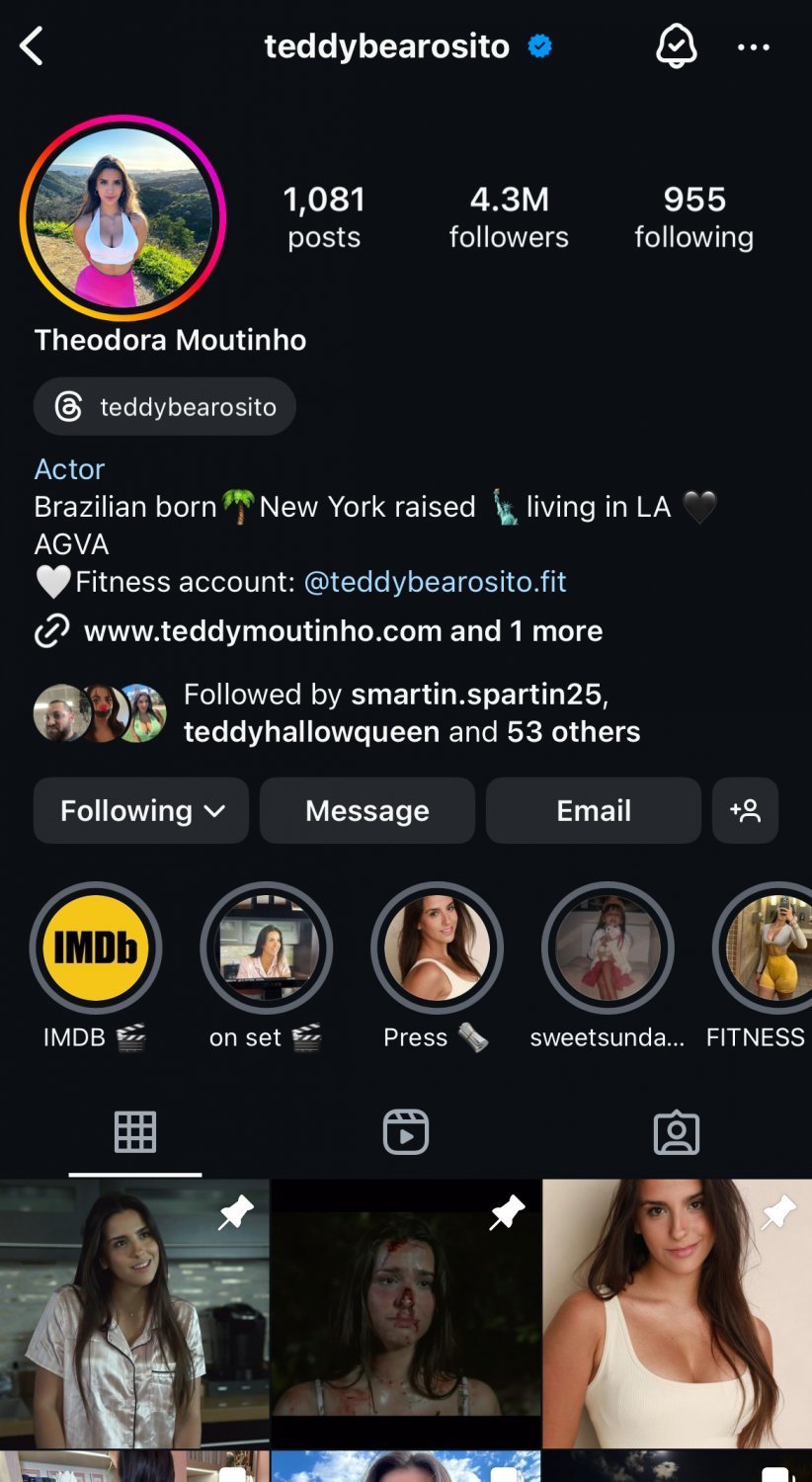
Task: View the 4.3M followers list
Action: [x=509, y=217]
